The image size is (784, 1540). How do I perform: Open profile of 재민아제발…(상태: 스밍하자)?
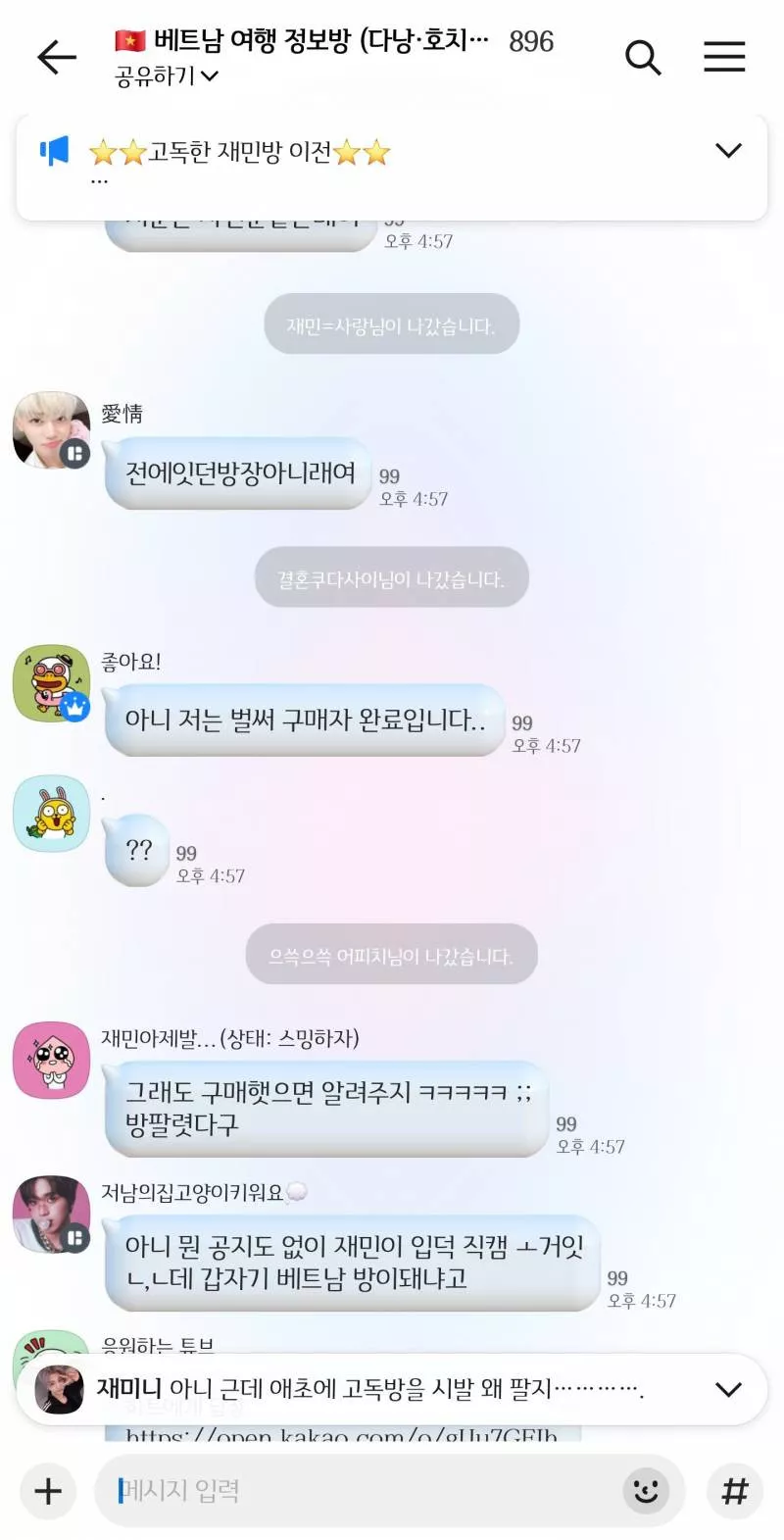[x=51, y=1060]
